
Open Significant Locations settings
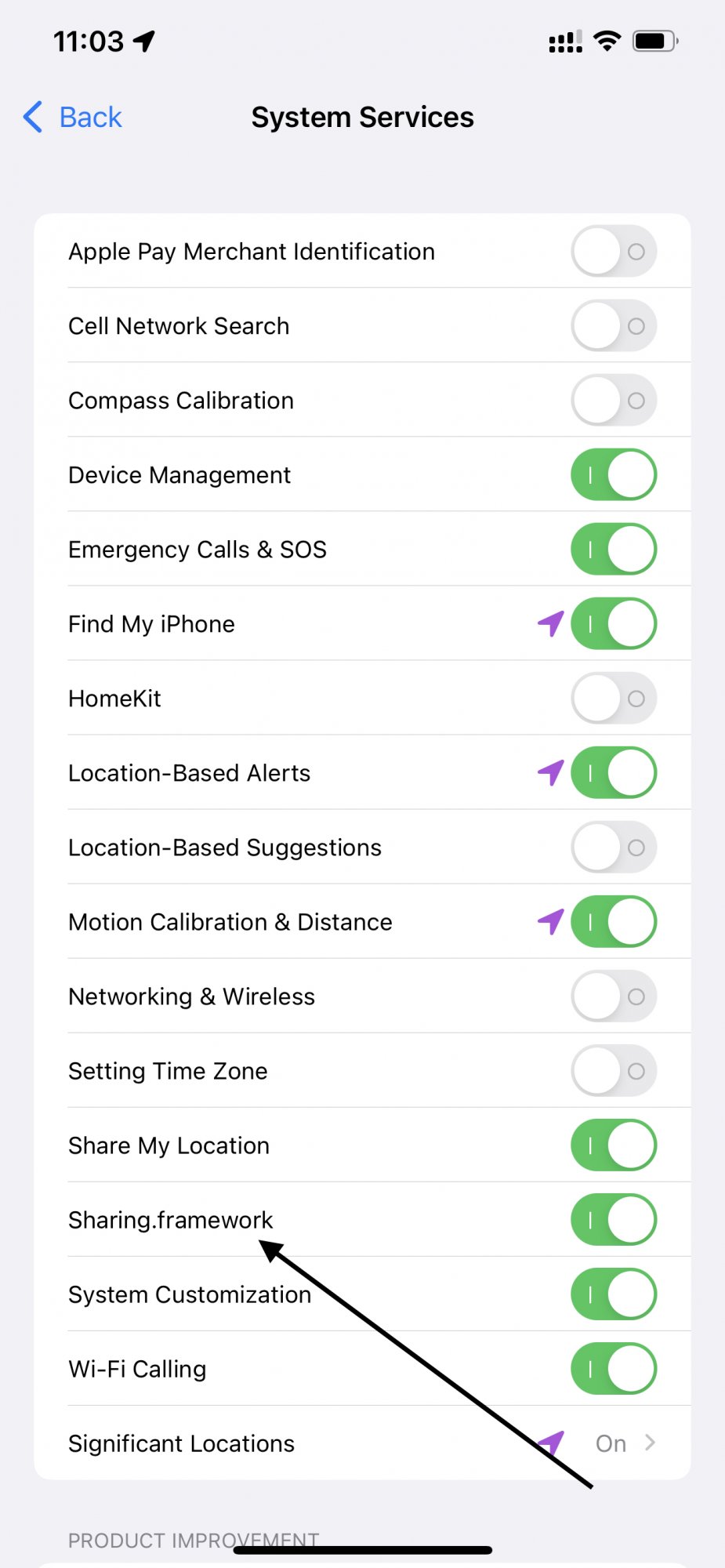(361, 1443)
